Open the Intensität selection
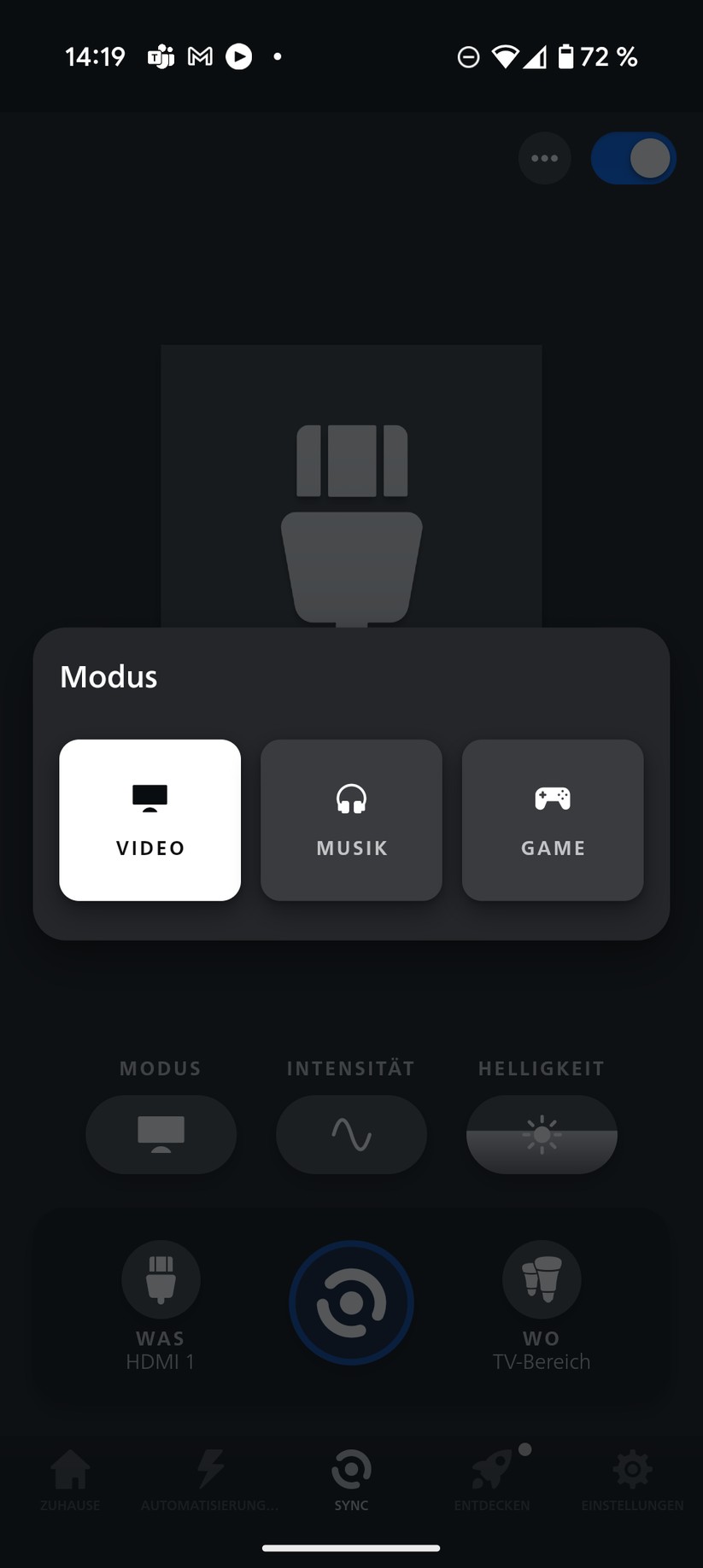 [351, 1134]
